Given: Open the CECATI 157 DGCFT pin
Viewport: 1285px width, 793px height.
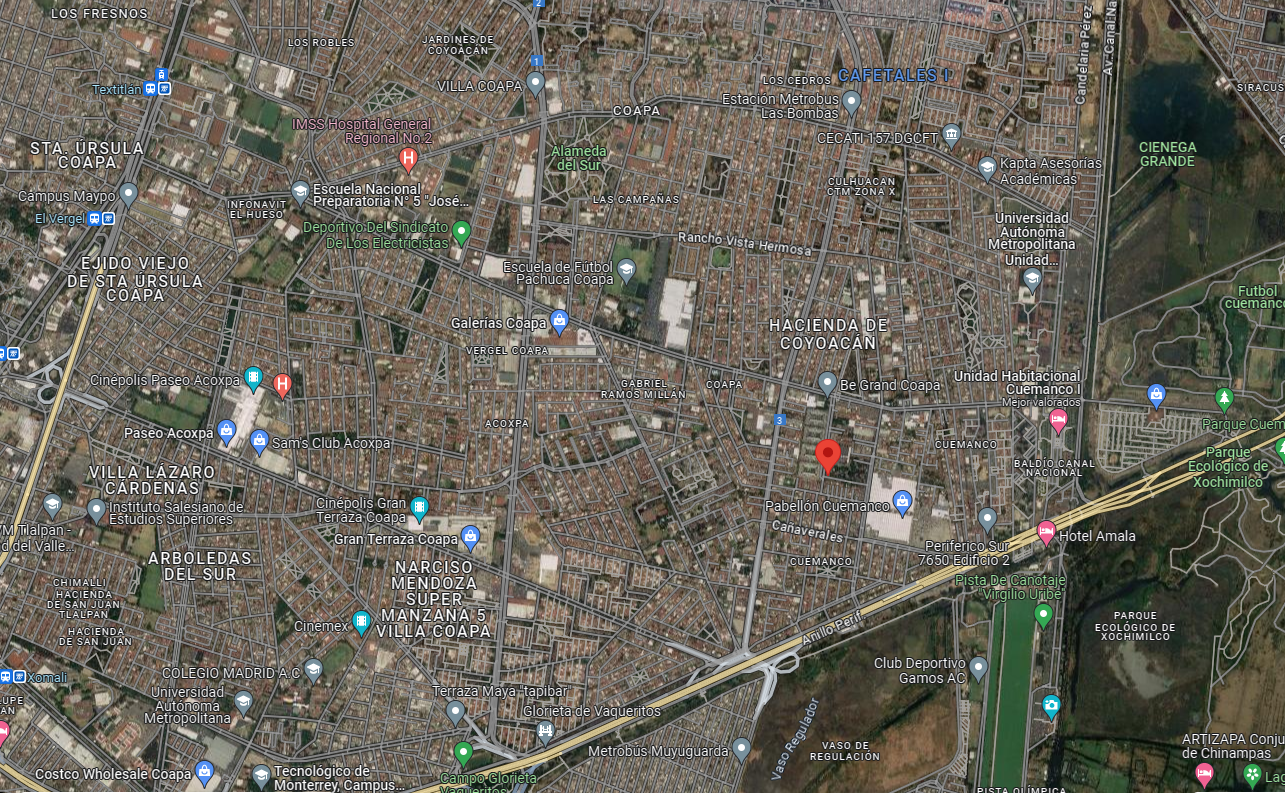Looking at the screenshot, I should [951, 135].
